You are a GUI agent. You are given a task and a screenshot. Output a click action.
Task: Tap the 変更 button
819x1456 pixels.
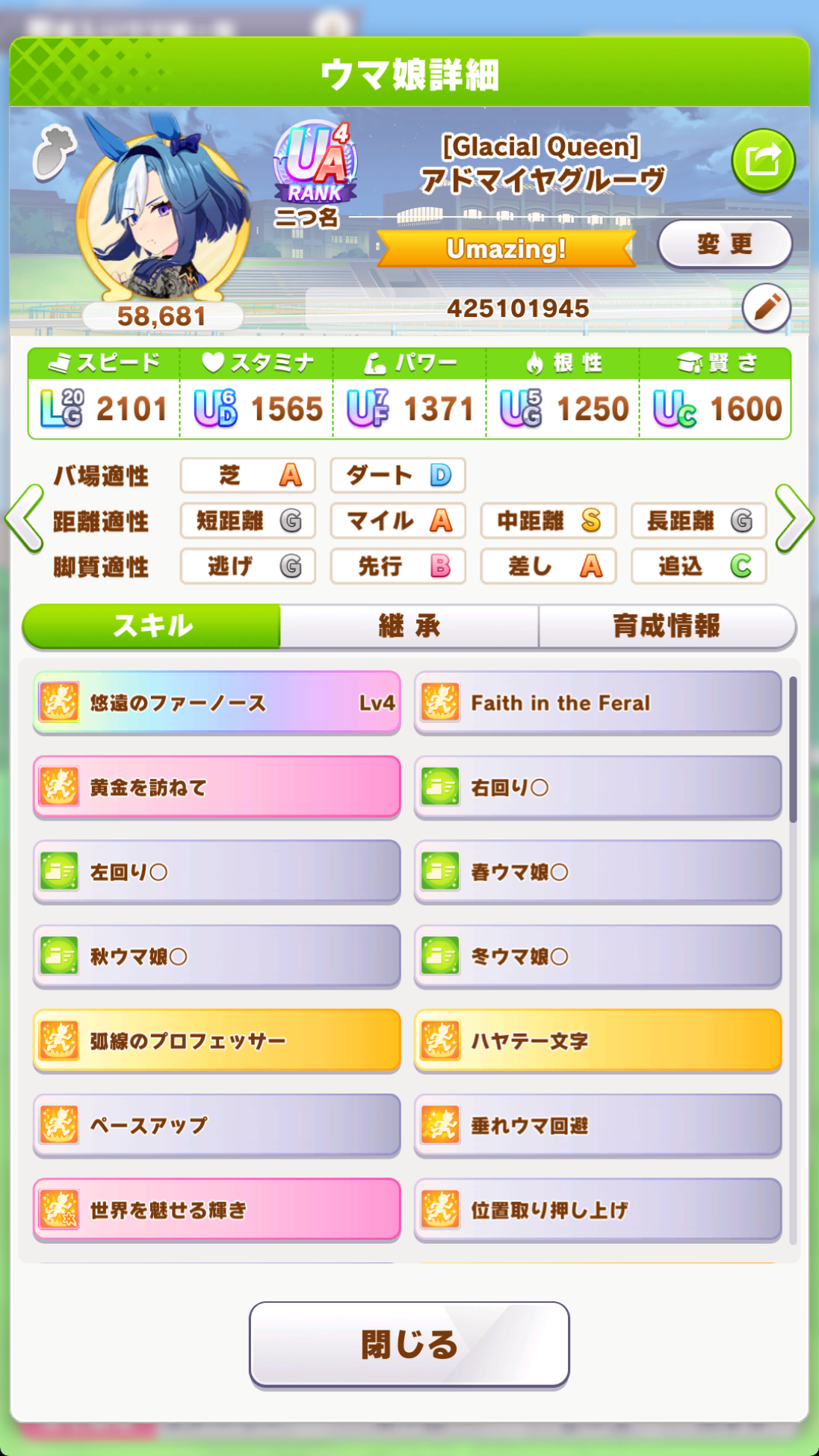(724, 244)
